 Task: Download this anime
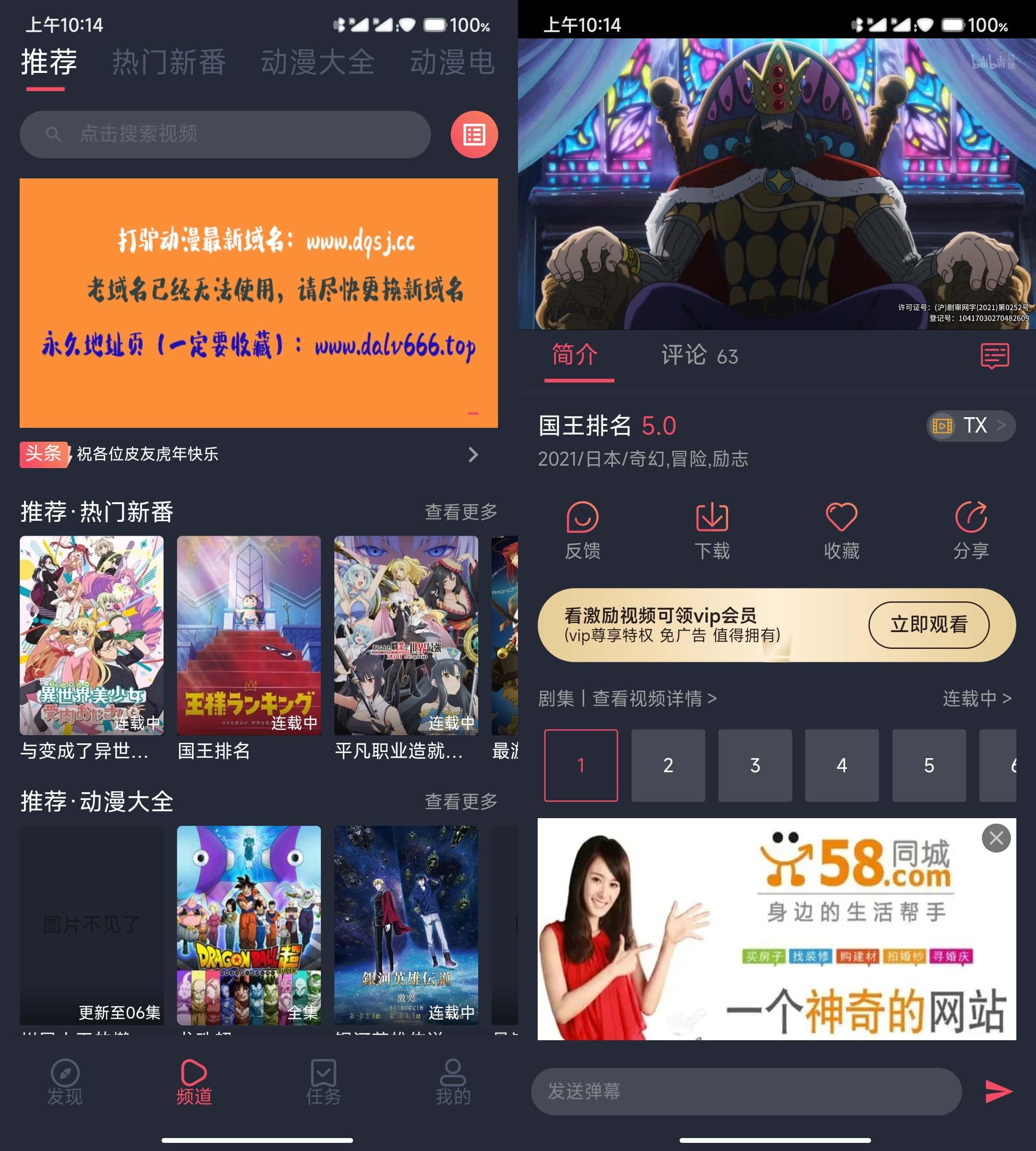click(712, 530)
